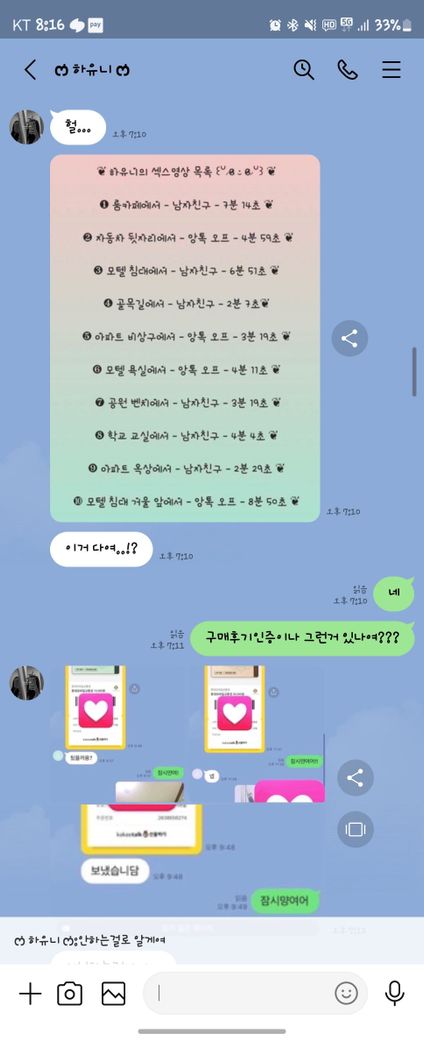Go back to the chat list
424x1040 pixels.
pos(30,70)
